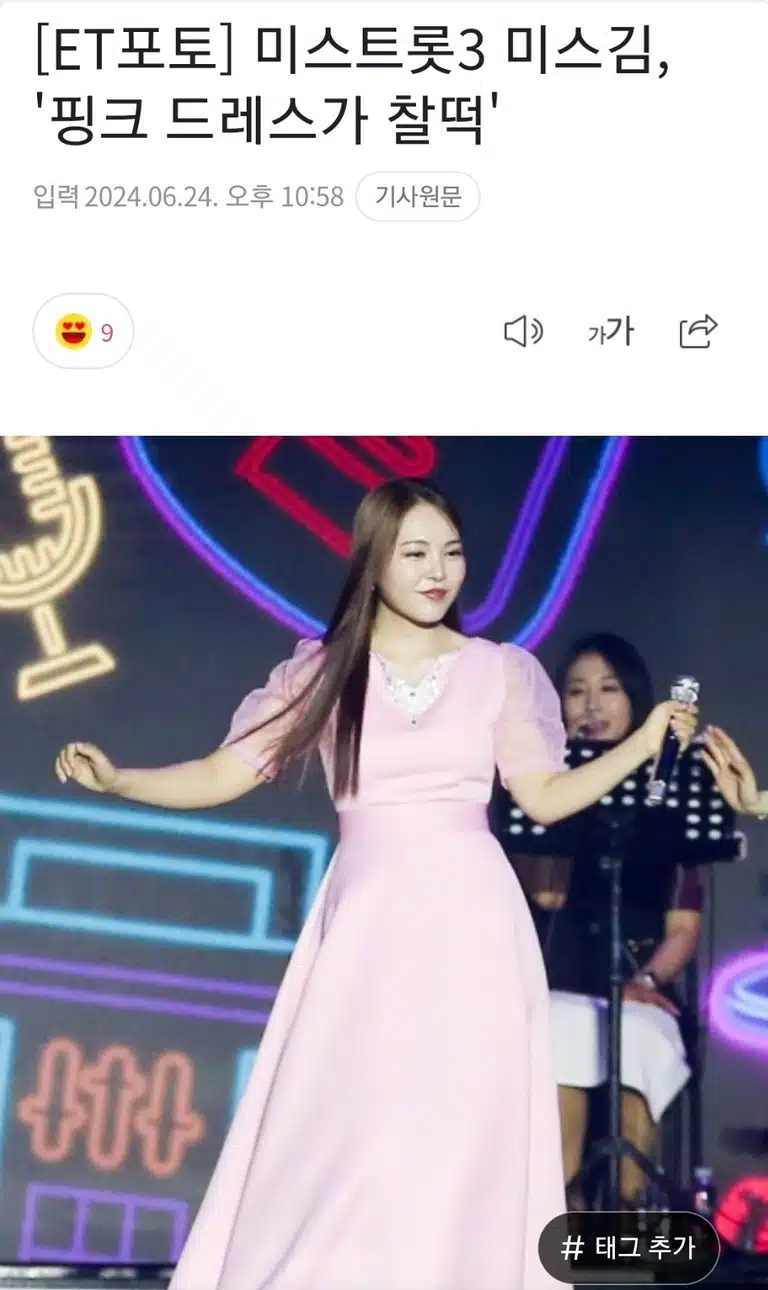Open the article photo full screen
This screenshot has height=1290, width=768.
click(x=384, y=863)
